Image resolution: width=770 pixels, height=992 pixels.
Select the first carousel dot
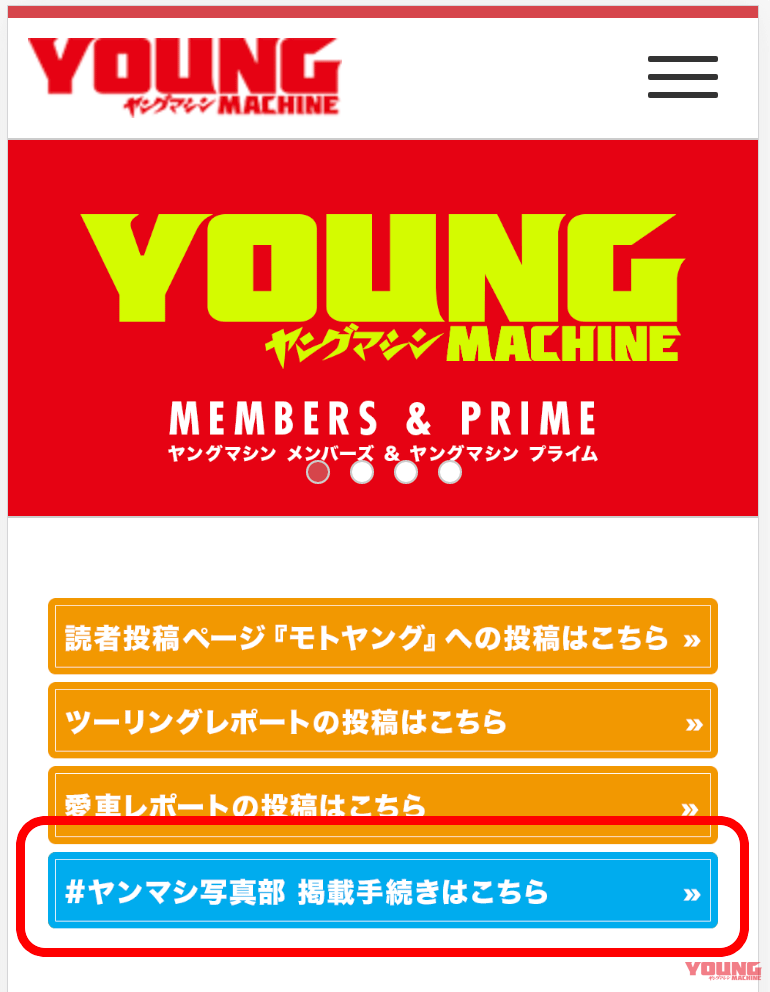pyautogui.click(x=318, y=472)
